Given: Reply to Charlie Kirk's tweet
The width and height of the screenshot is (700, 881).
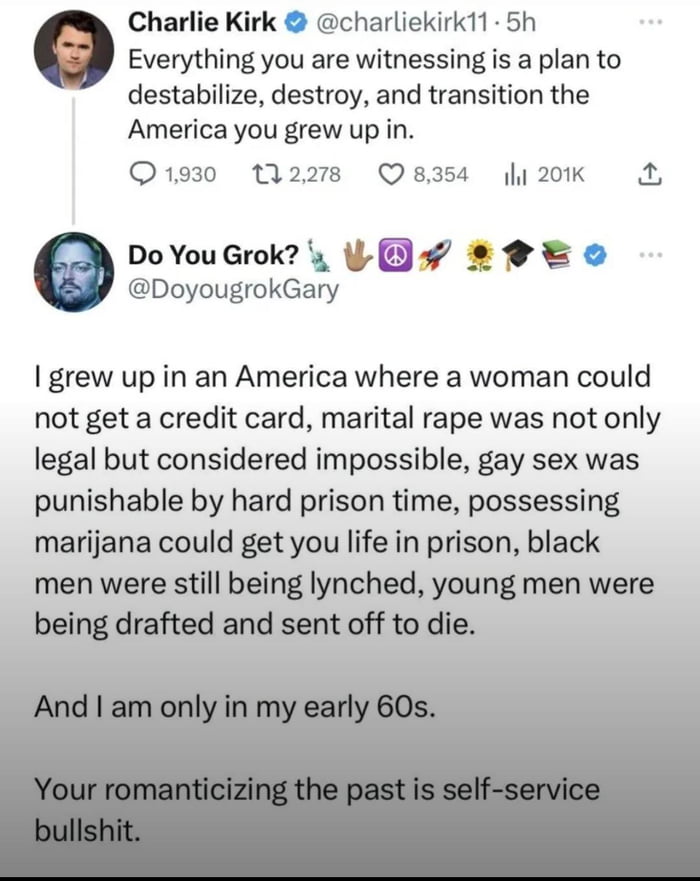Looking at the screenshot, I should [142, 175].
